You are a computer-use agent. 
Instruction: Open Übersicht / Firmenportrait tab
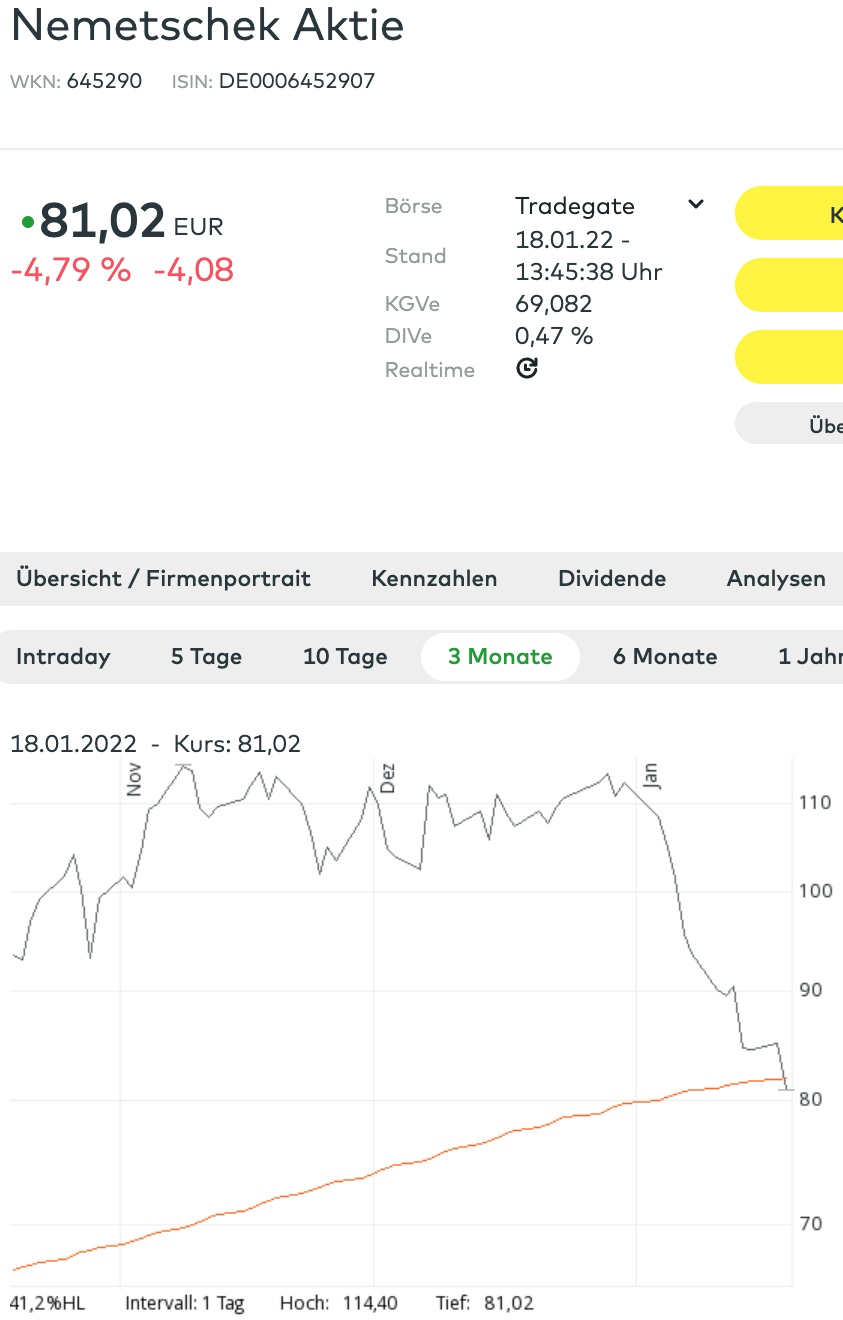point(163,578)
